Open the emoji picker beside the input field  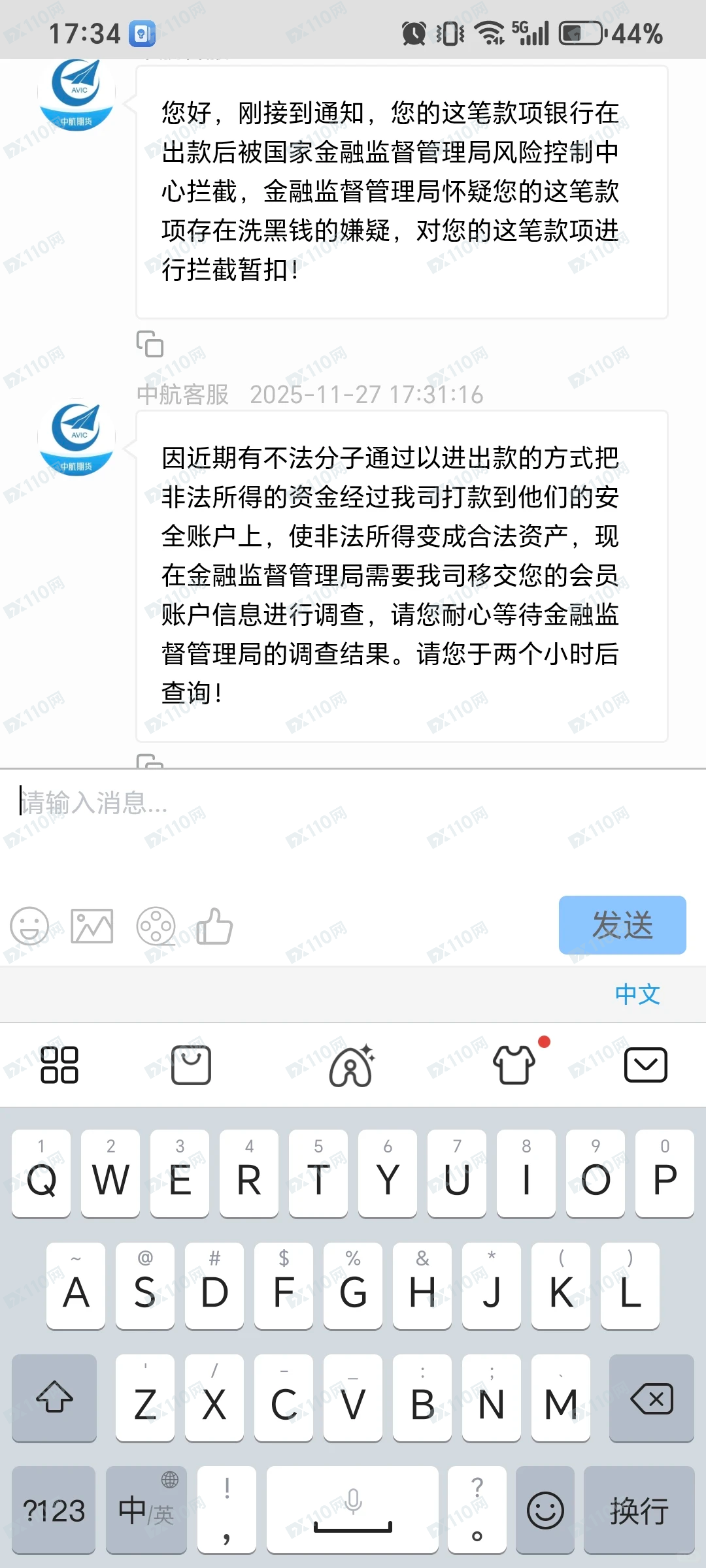click(29, 925)
